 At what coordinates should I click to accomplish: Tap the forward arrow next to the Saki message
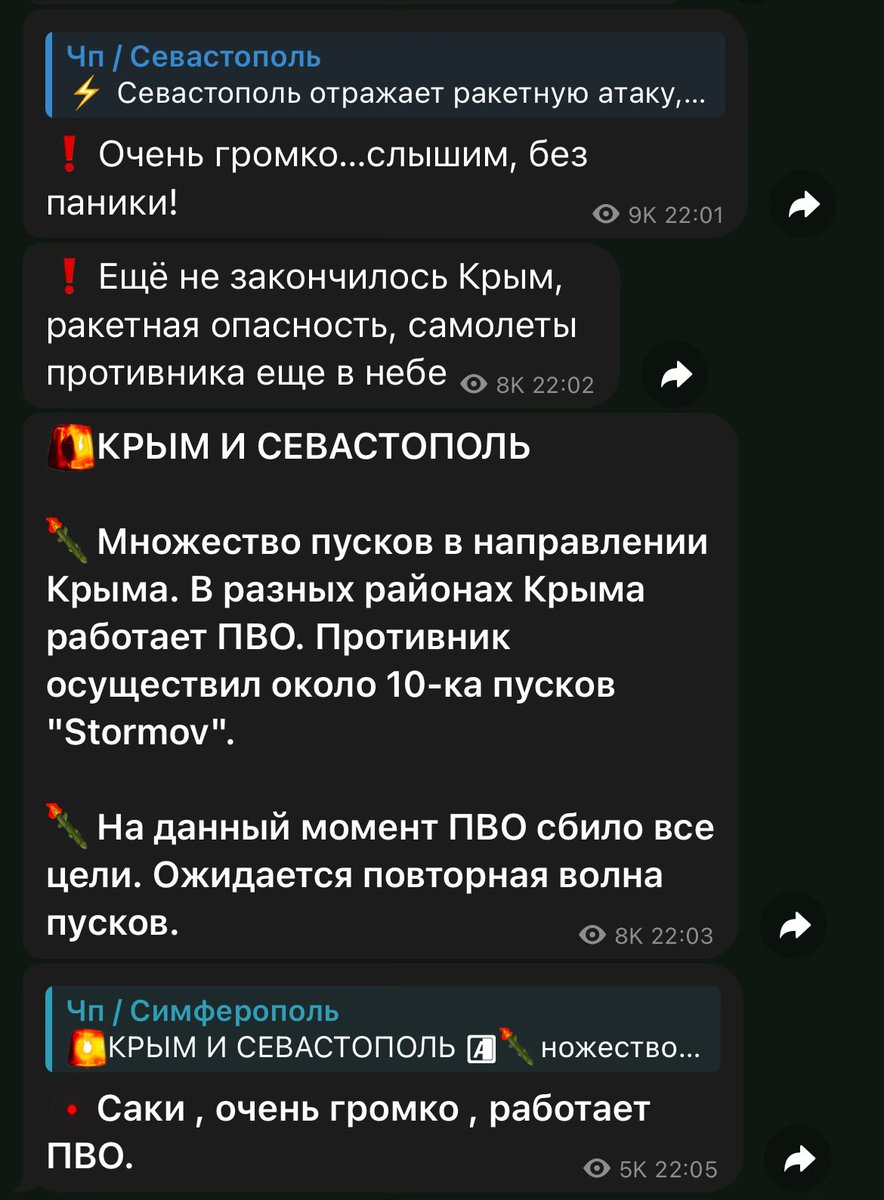point(800,1158)
